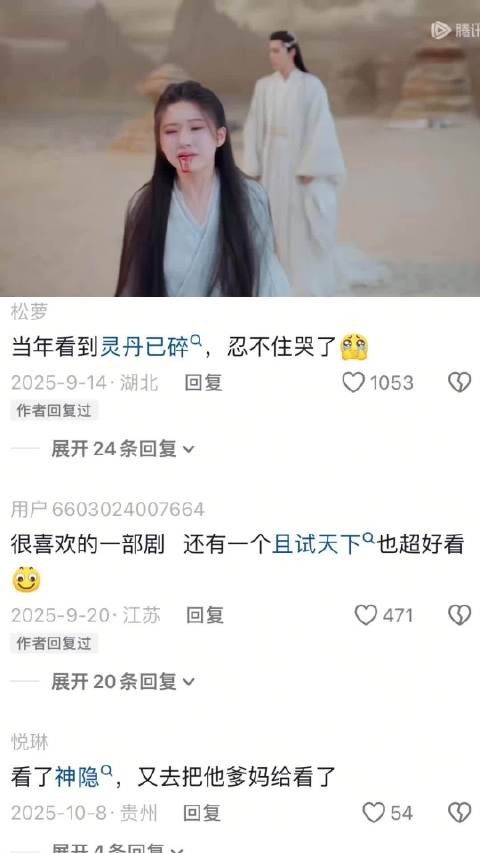This screenshot has width=480, height=853.
Task: Reply to 悦琳's comment
Action: click(202, 813)
